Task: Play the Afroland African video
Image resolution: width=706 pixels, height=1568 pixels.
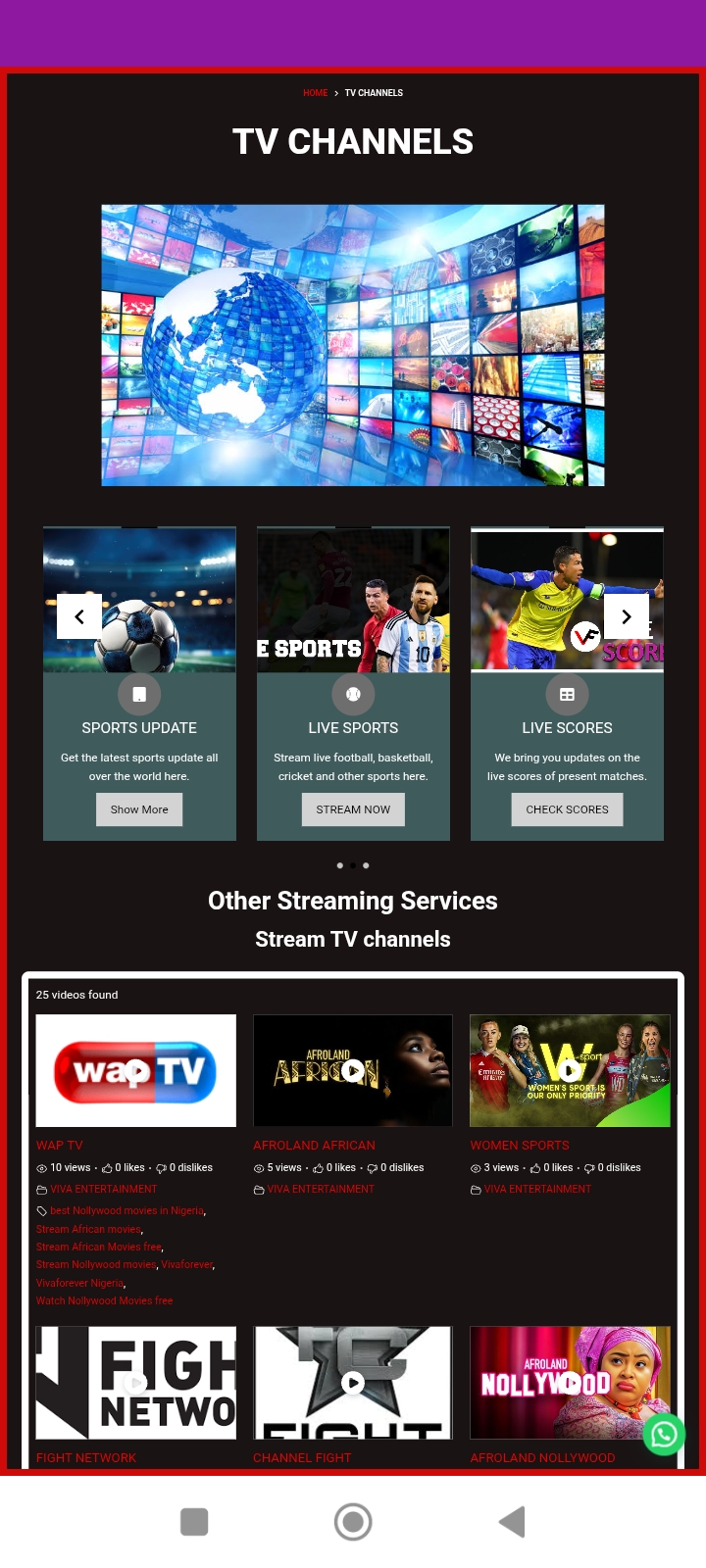Action: point(353,1070)
